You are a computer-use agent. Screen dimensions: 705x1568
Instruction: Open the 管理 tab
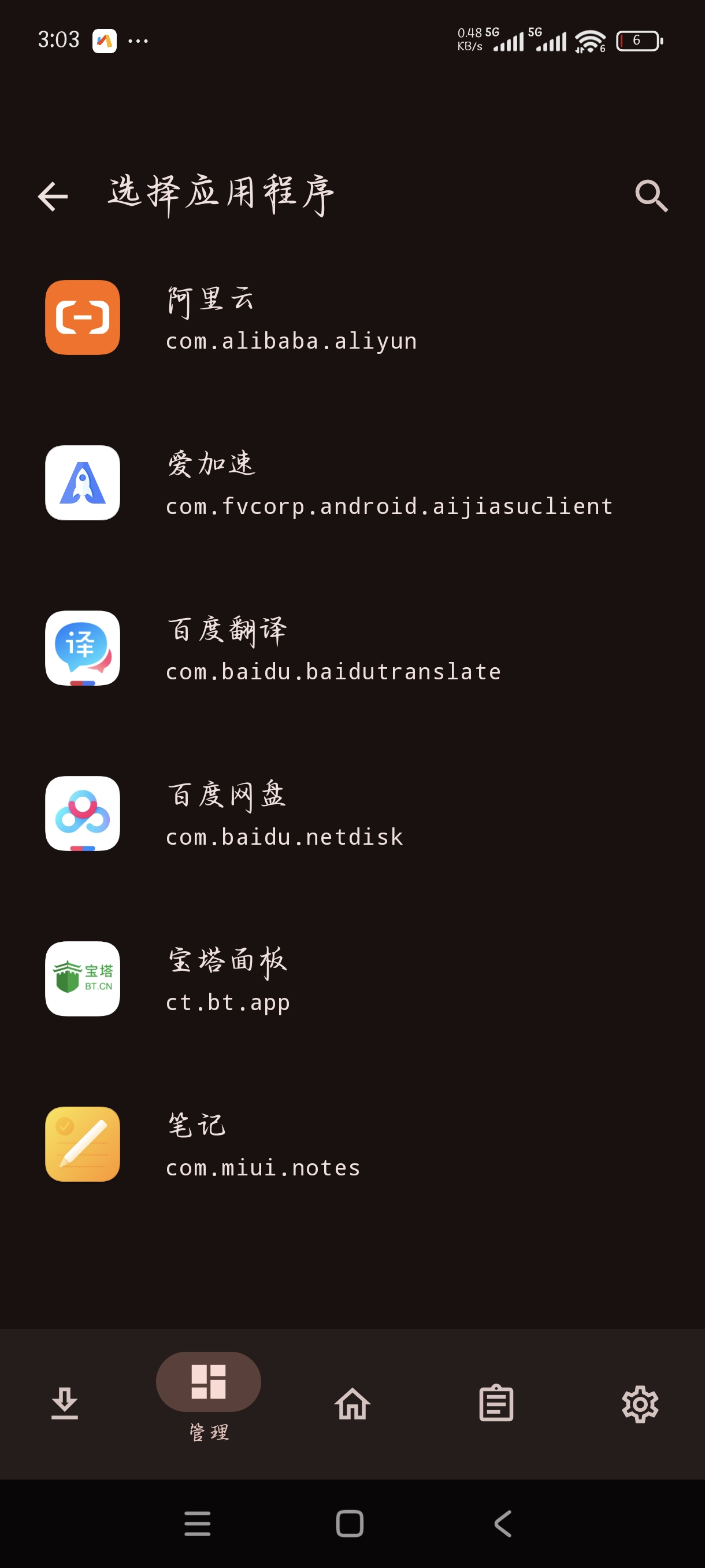click(x=209, y=1394)
